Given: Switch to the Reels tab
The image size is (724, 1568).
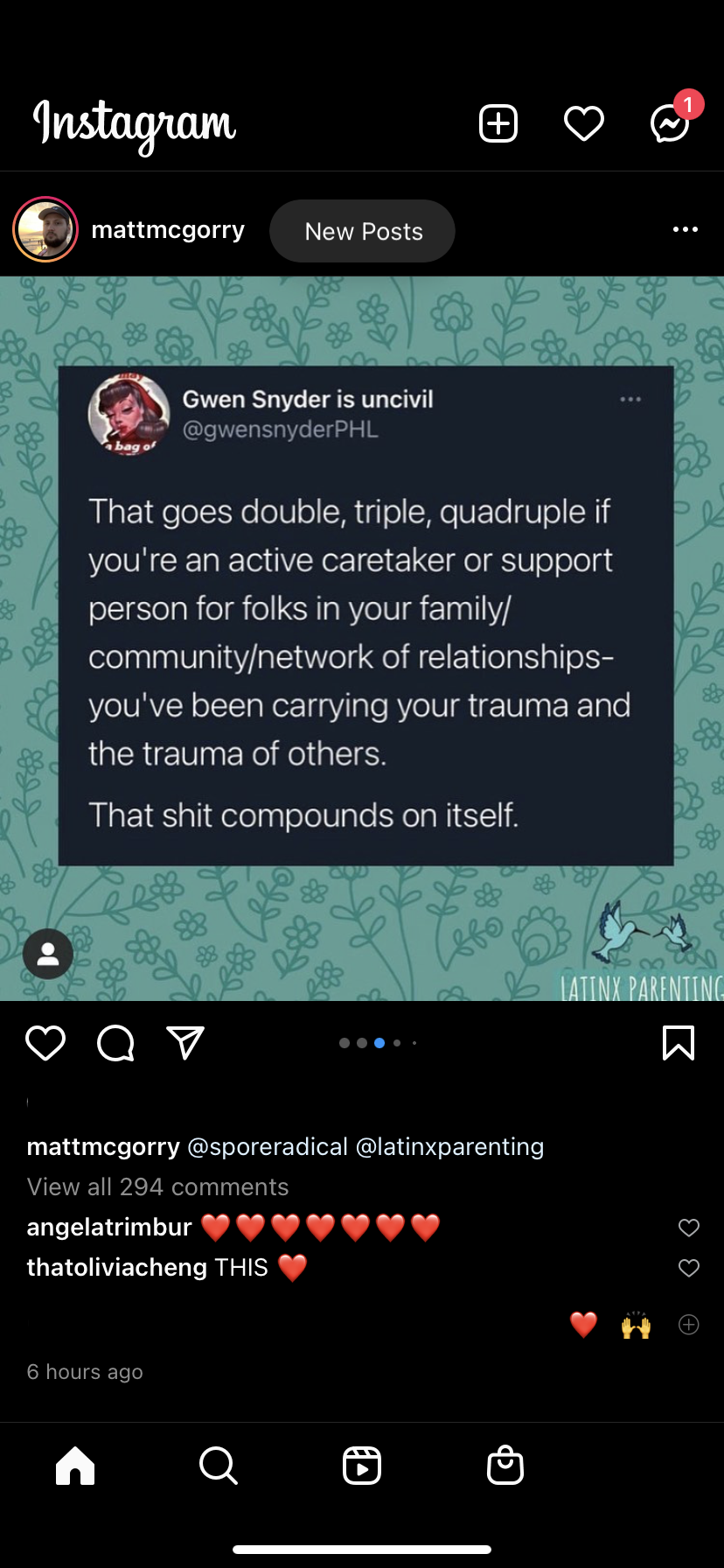Looking at the screenshot, I should 362,1466.
